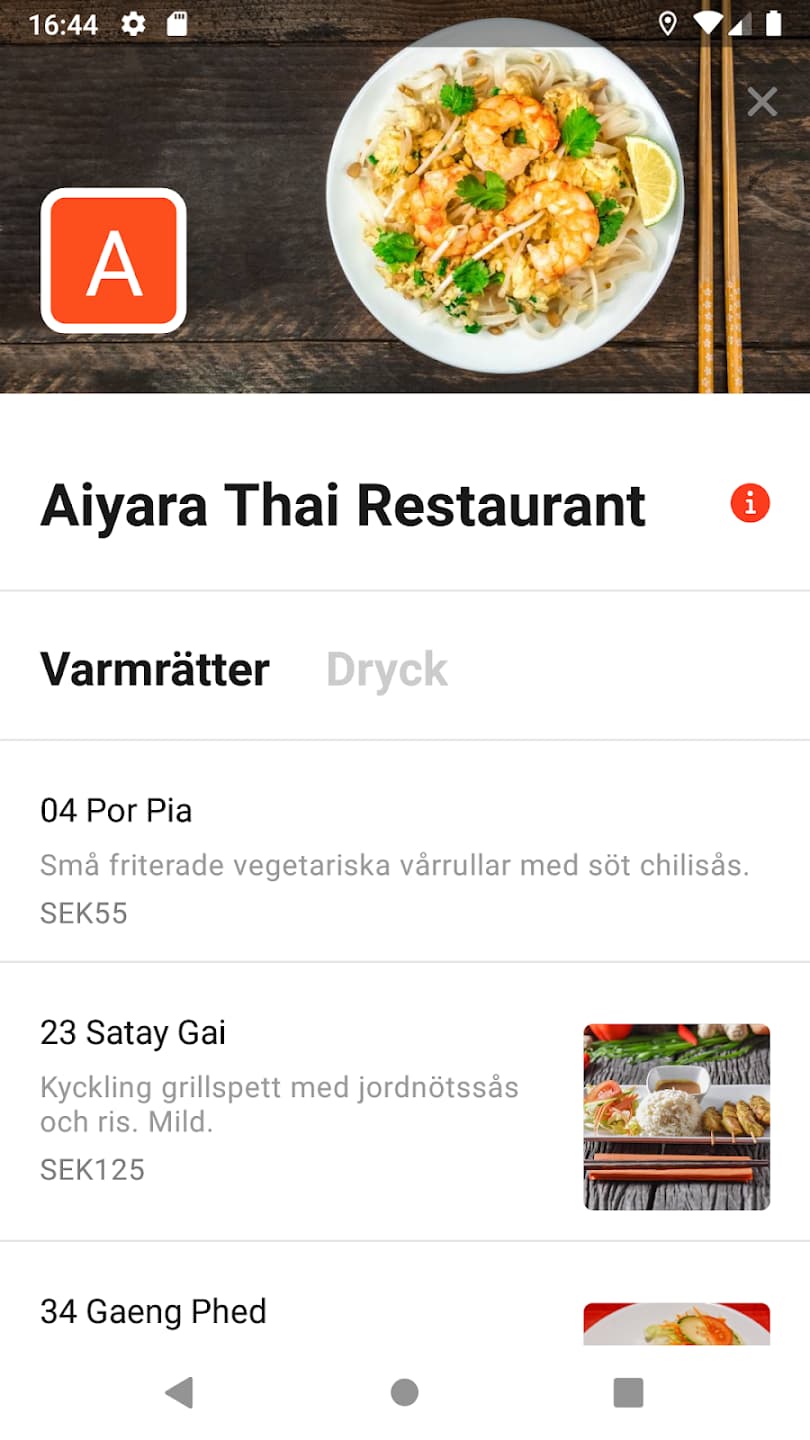This screenshot has width=810, height=1440.
Task: Tap the home circle navigation button
Action: (405, 1391)
